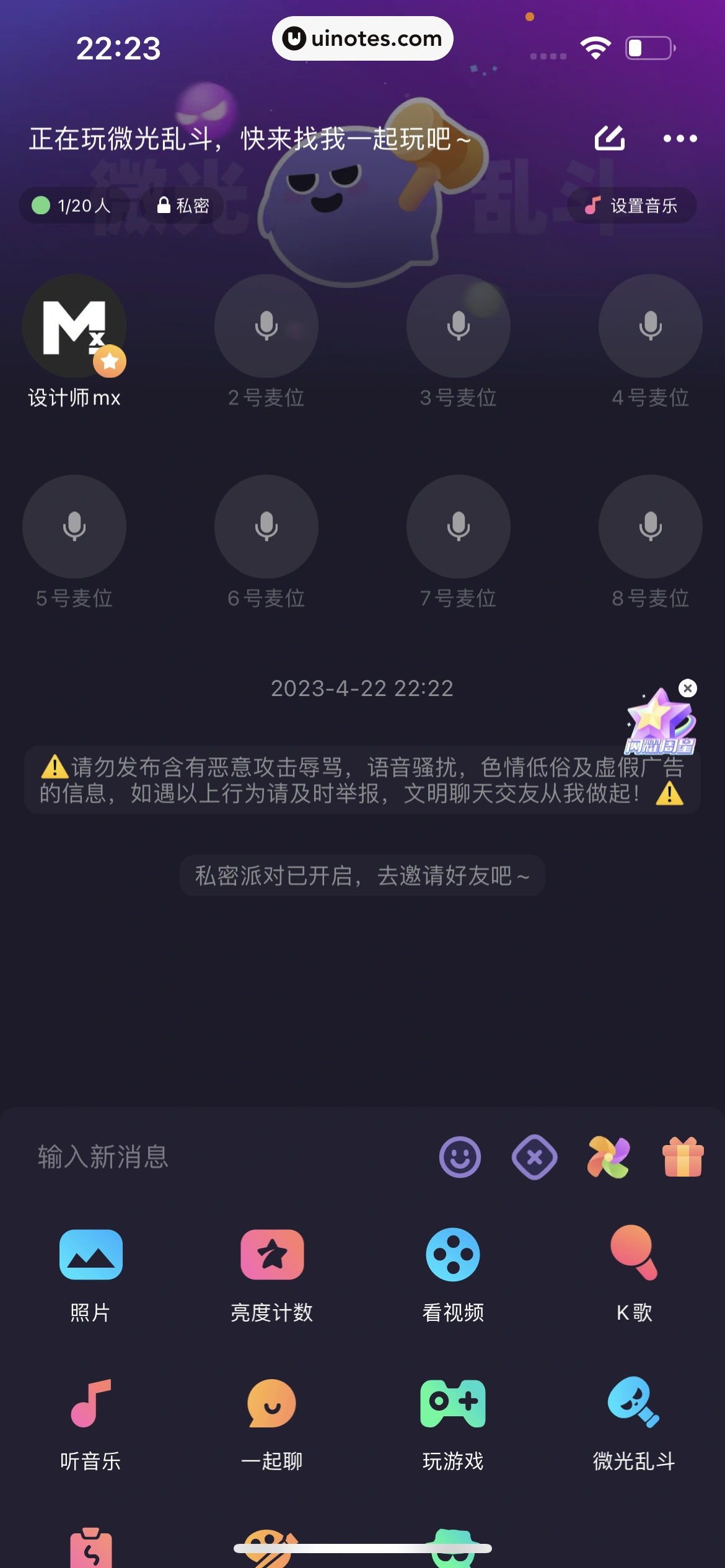This screenshot has height=1568, width=725.
Task: Start 看视频 together
Action: [453, 1255]
